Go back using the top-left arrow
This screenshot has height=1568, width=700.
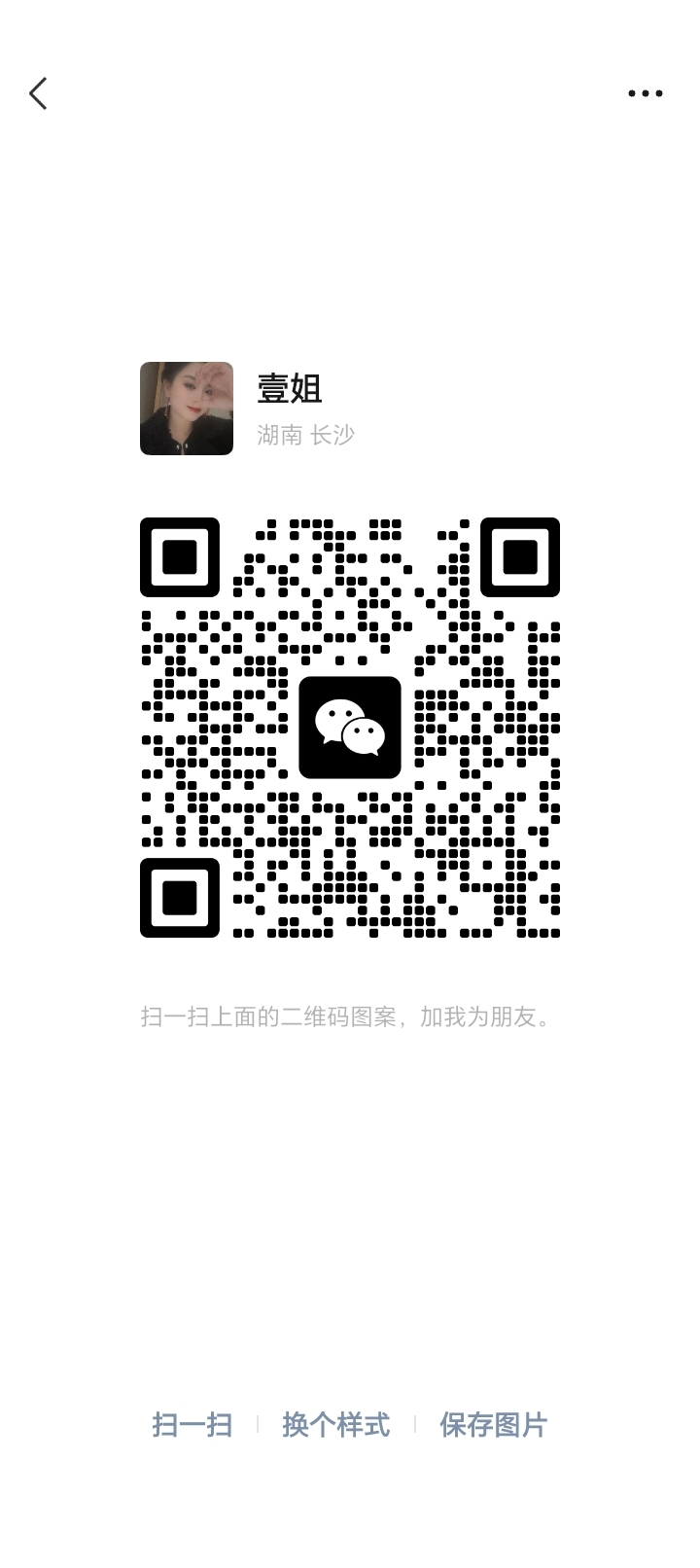pyautogui.click(x=38, y=93)
